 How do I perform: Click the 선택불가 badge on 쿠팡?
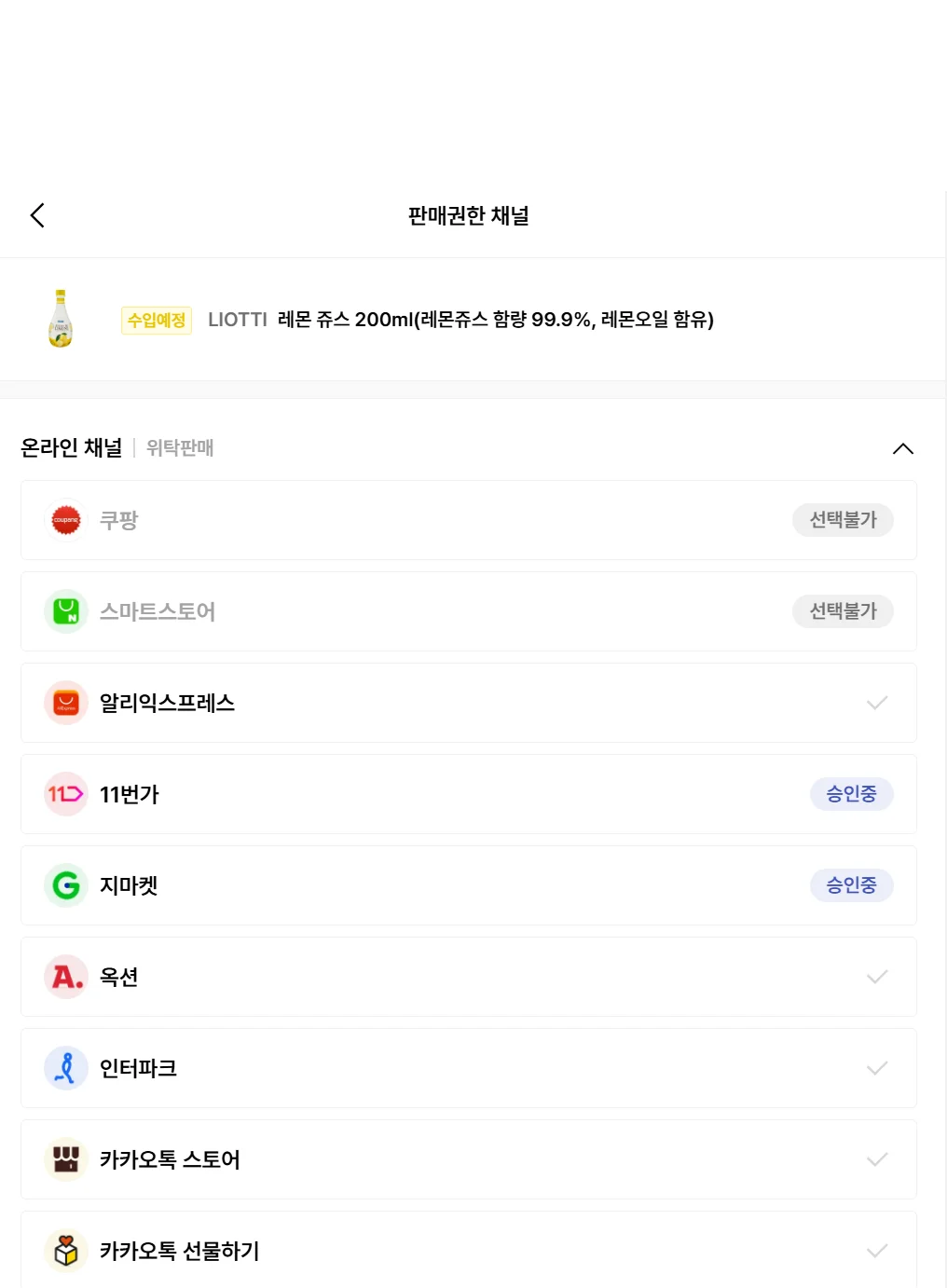pyautogui.click(x=843, y=520)
